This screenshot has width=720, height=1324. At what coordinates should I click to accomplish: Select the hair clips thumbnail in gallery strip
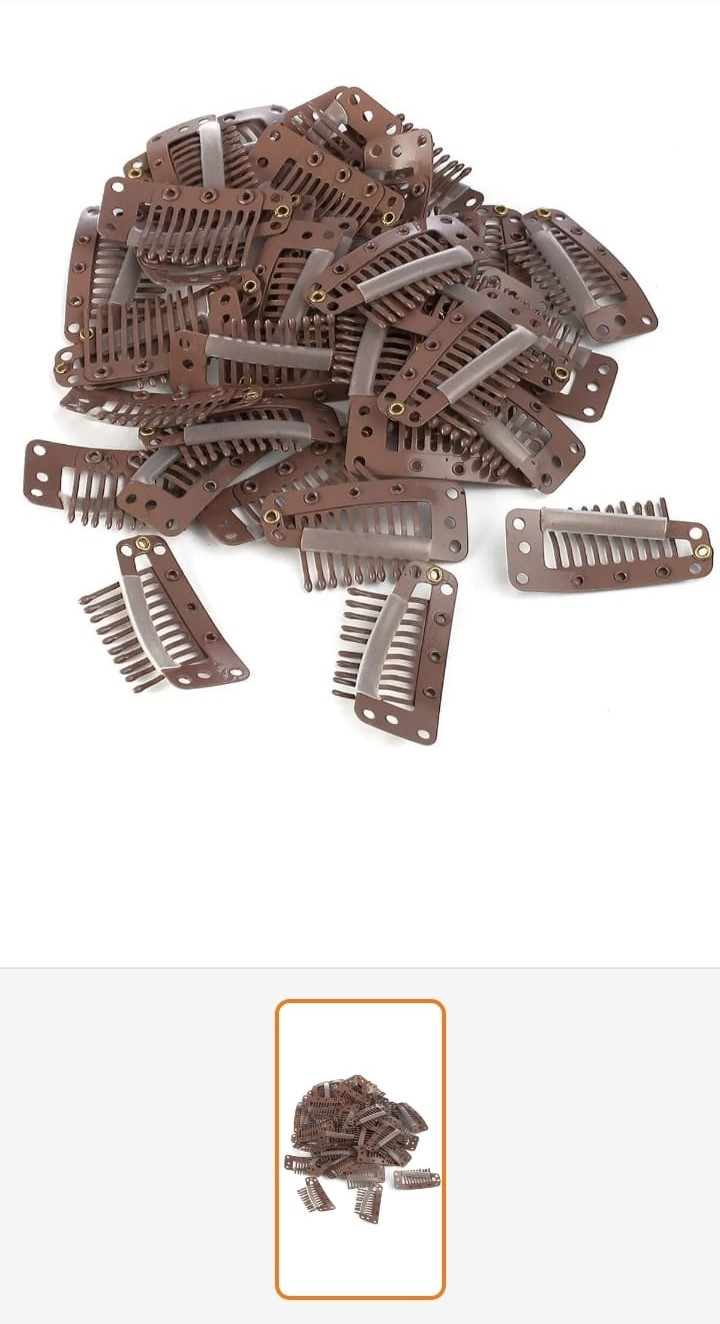pyautogui.click(x=360, y=1149)
